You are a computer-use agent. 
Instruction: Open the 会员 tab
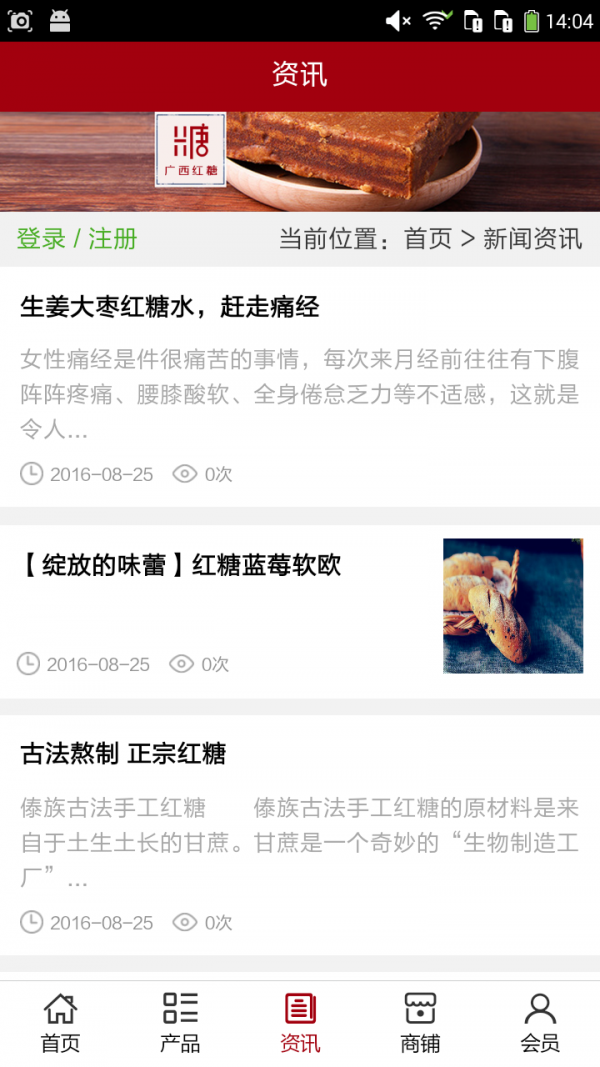(540, 1023)
